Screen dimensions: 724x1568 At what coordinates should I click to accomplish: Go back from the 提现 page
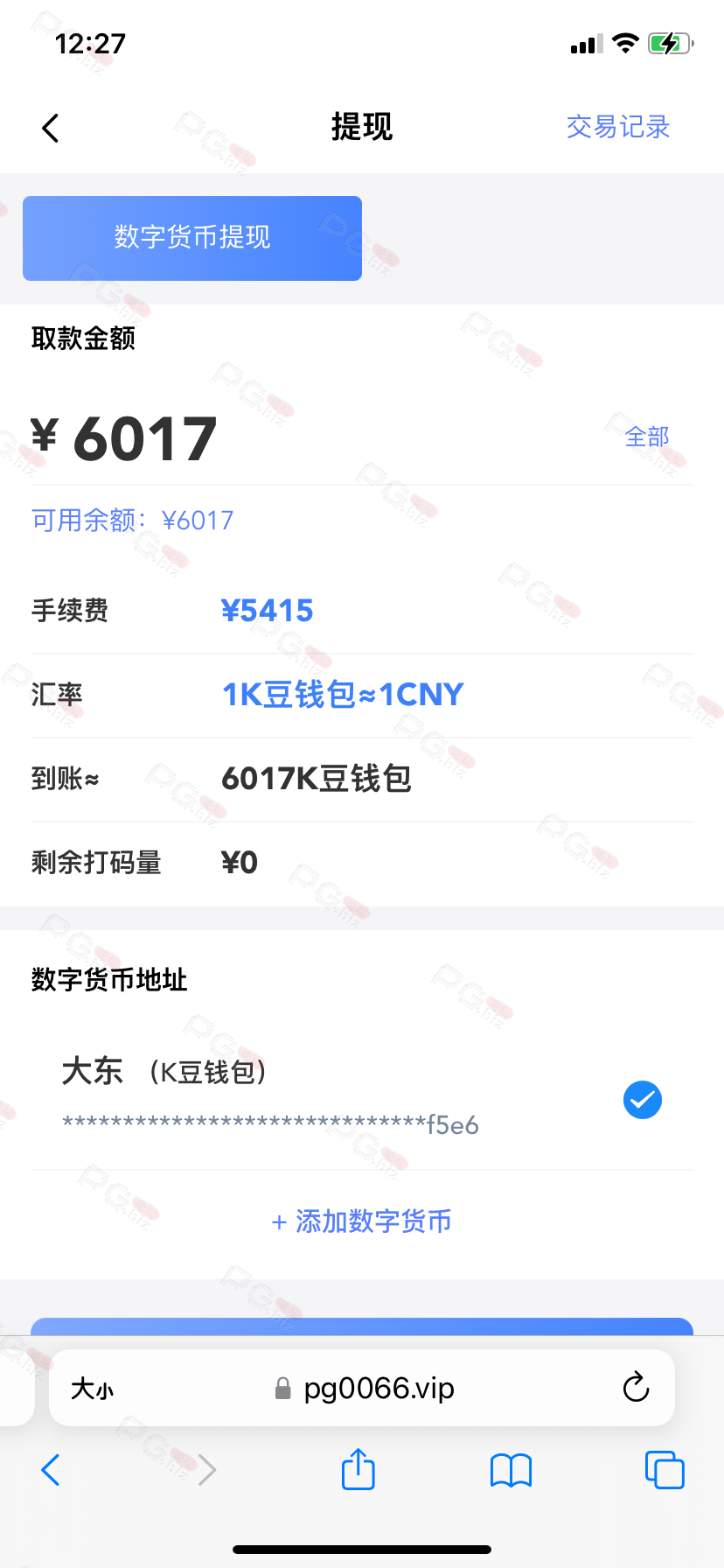51,128
